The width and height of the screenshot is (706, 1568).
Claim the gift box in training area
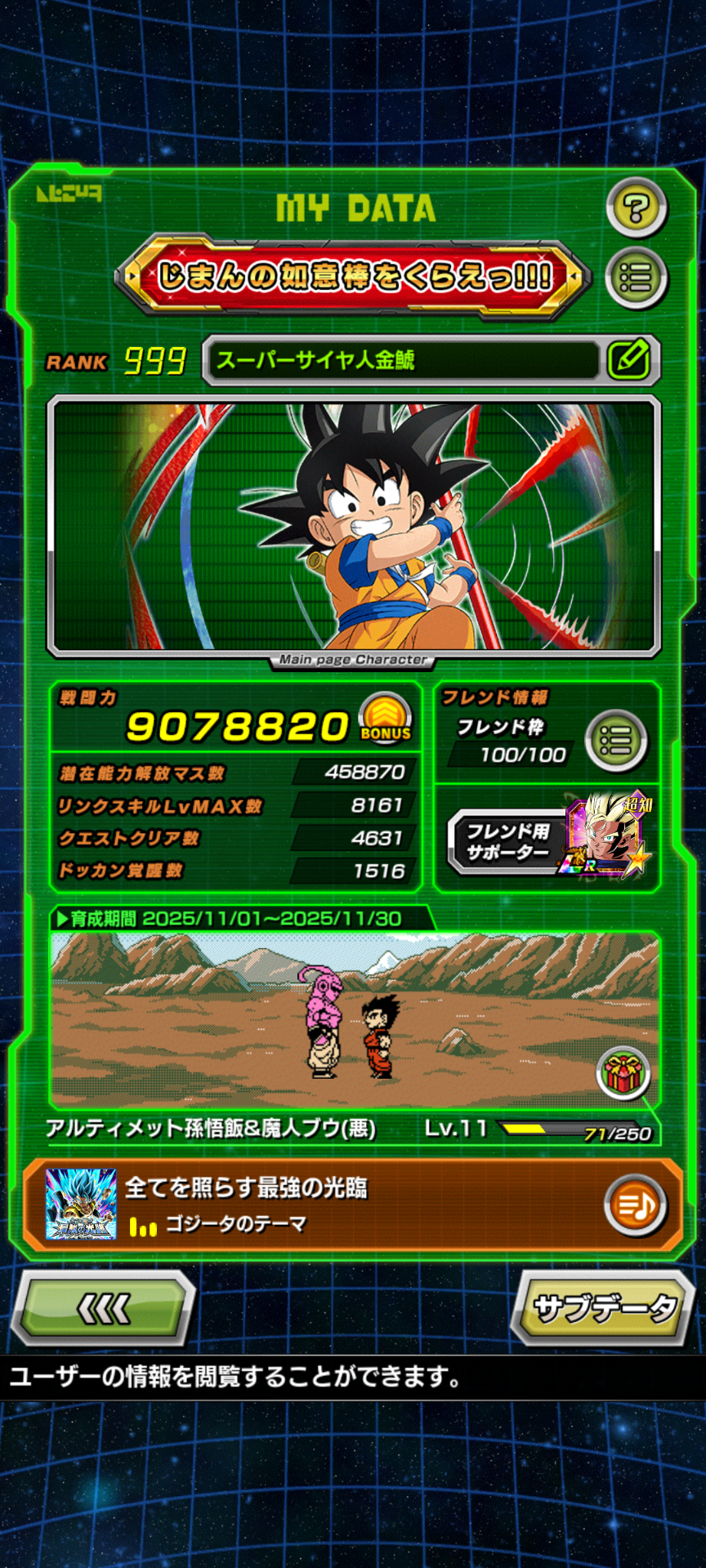point(624,1073)
